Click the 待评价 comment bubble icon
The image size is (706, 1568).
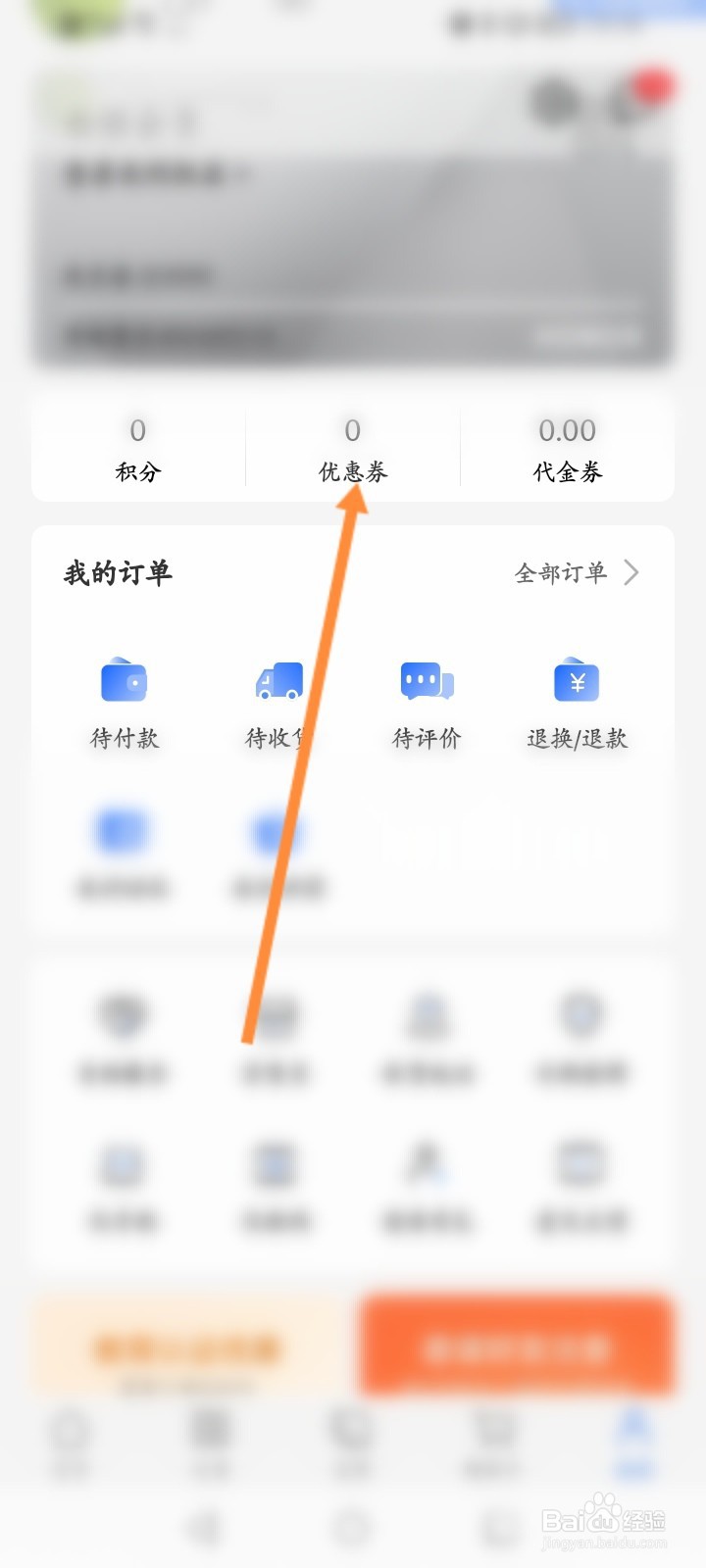coord(426,682)
